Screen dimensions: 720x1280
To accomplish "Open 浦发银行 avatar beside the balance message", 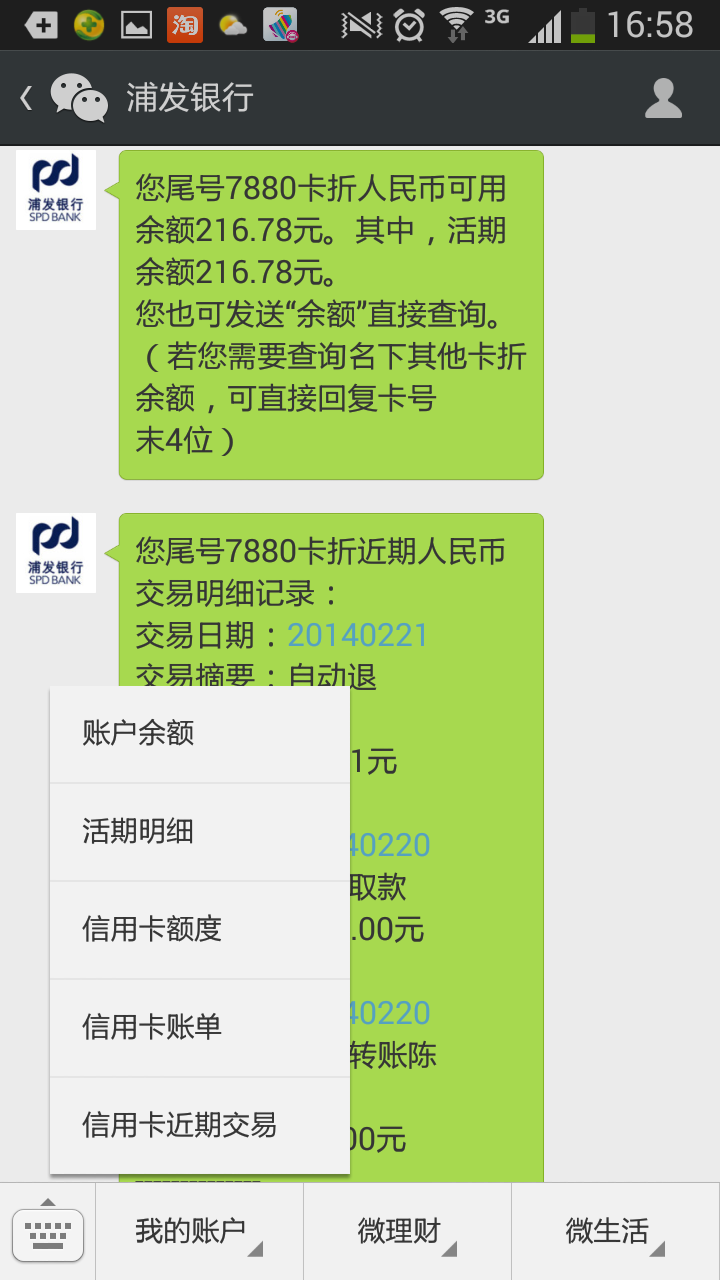I will 56,190.
